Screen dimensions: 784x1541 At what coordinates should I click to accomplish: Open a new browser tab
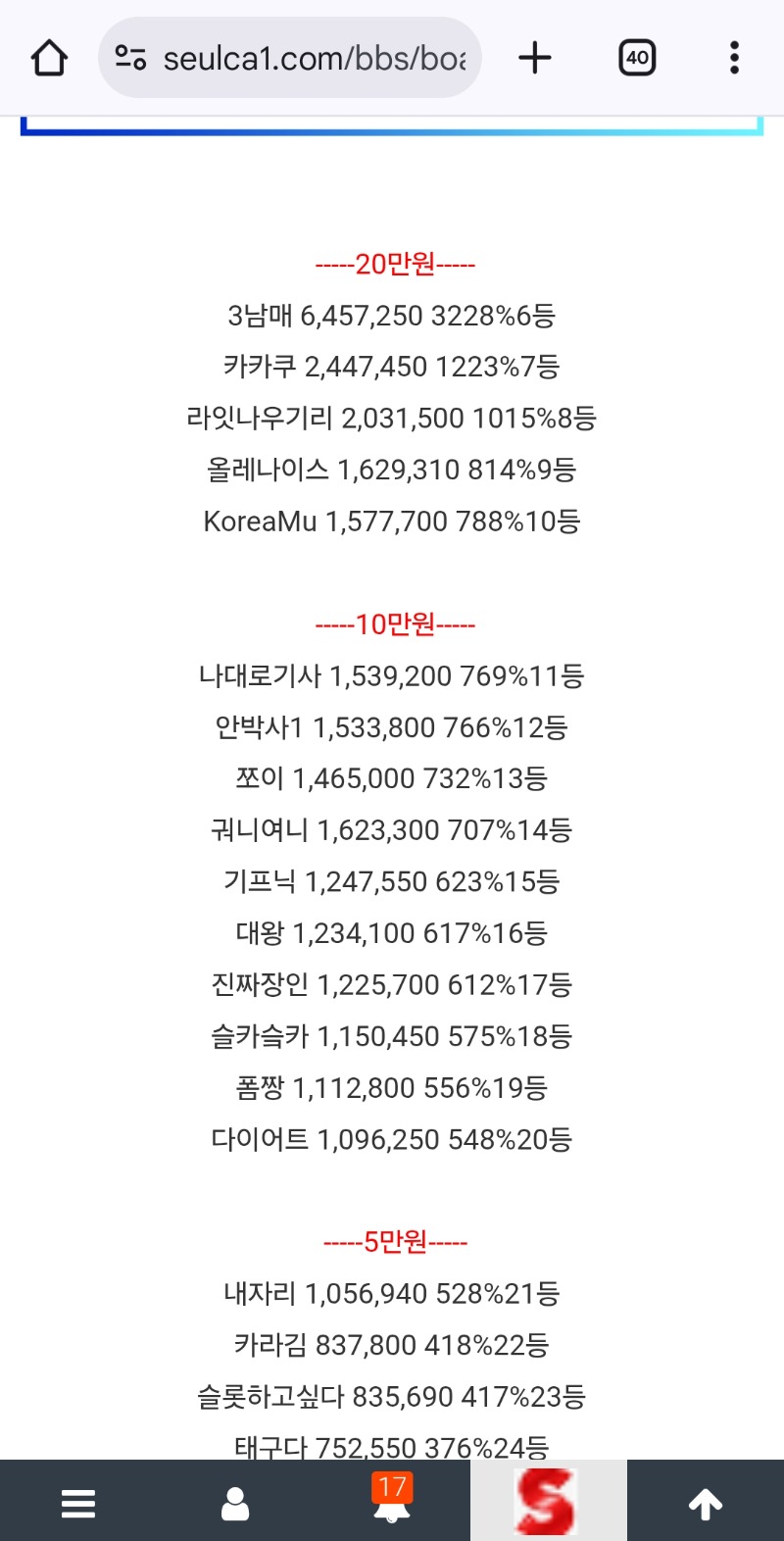535,58
